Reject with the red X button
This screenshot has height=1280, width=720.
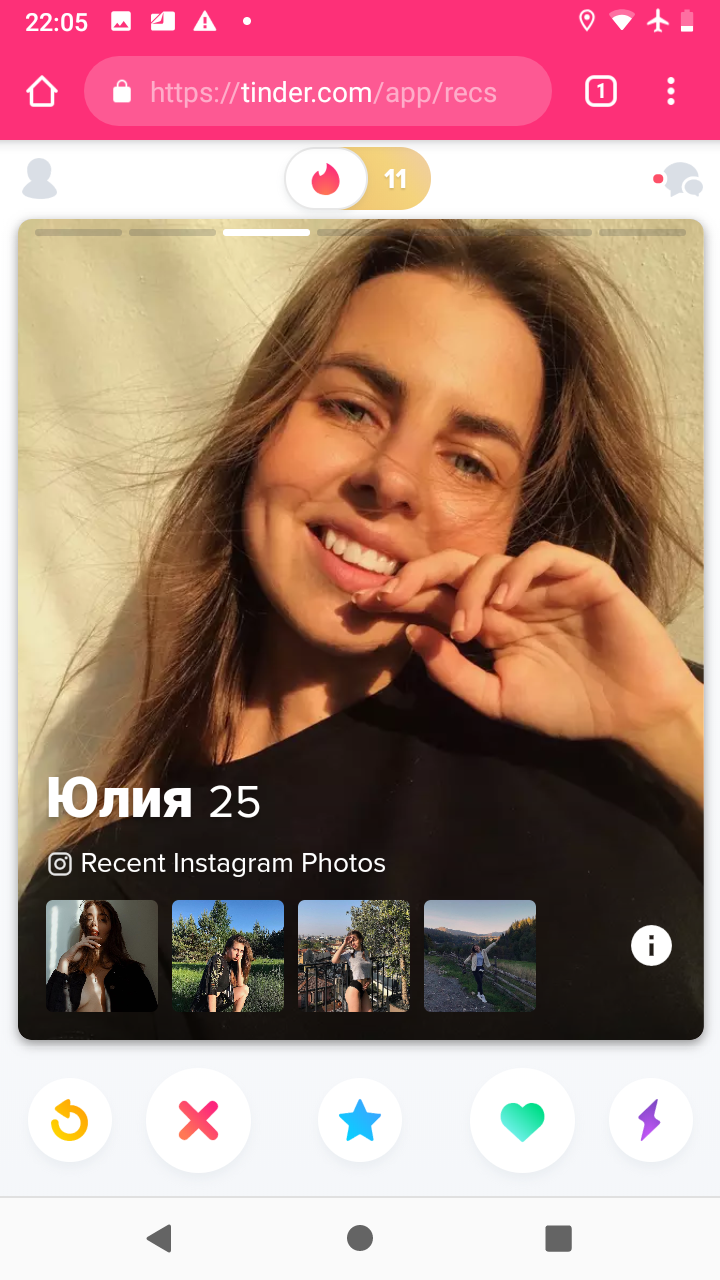198,1121
